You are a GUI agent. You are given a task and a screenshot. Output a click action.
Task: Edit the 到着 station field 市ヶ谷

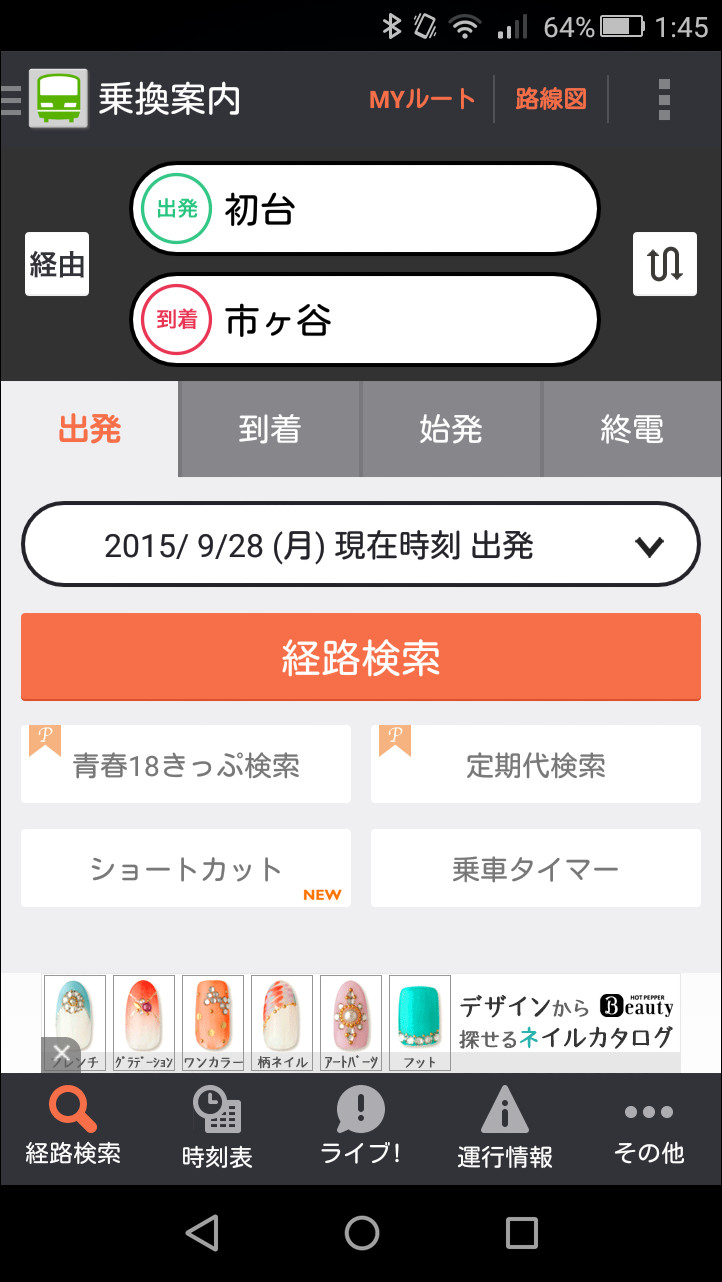[x=365, y=320]
